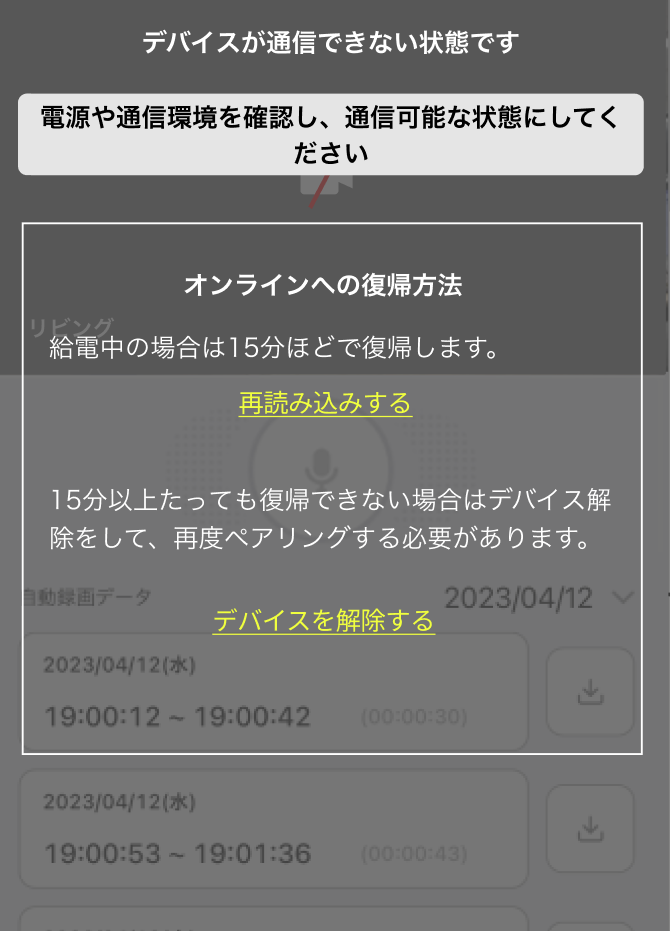Download the 19:00:12 ~ 19:00:42 recording

[590, 692]
